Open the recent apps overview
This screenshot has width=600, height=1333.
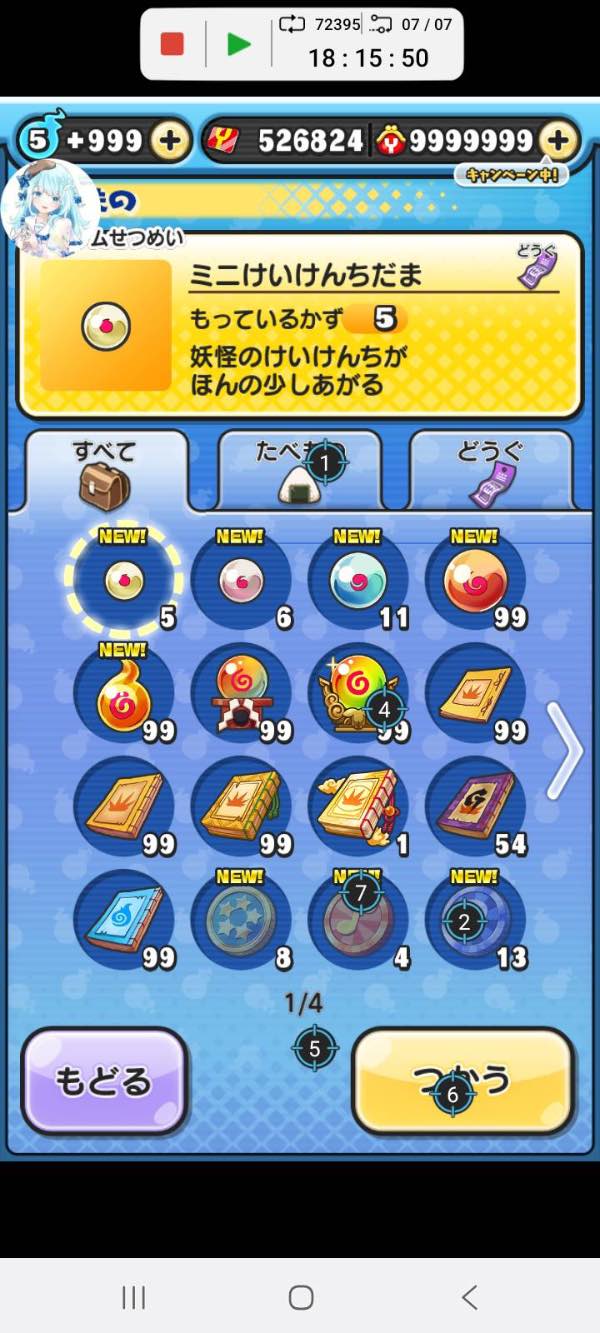pyautogui.click(x=133, y=1298)
